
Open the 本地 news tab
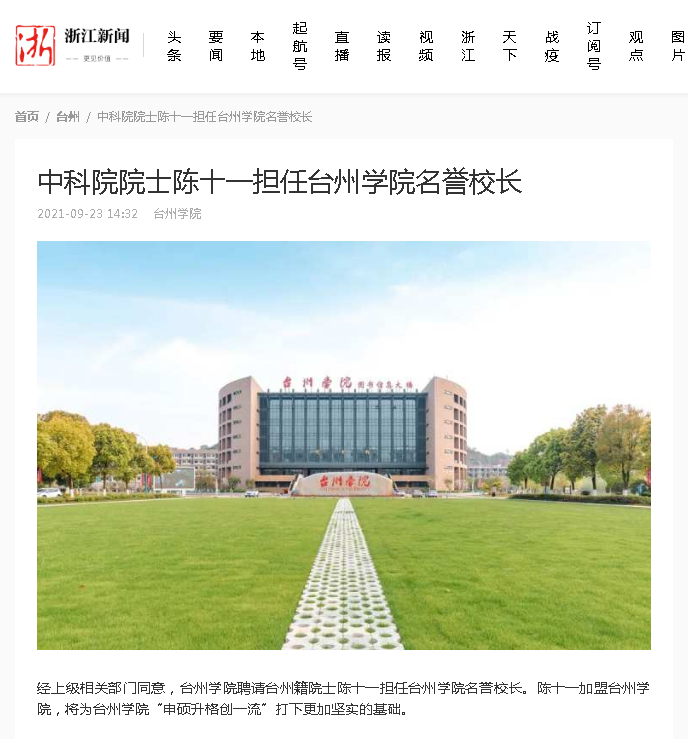[x=258, y=46]
